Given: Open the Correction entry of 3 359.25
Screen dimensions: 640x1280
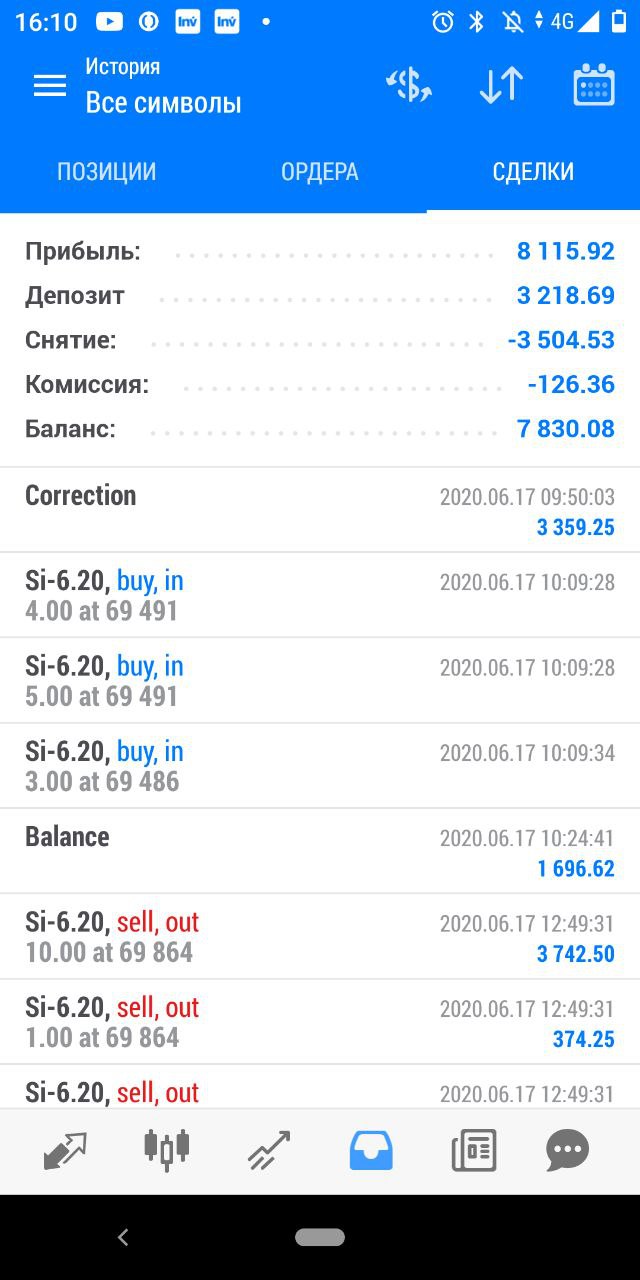Looking at the screenshot, I should (320, 510).
